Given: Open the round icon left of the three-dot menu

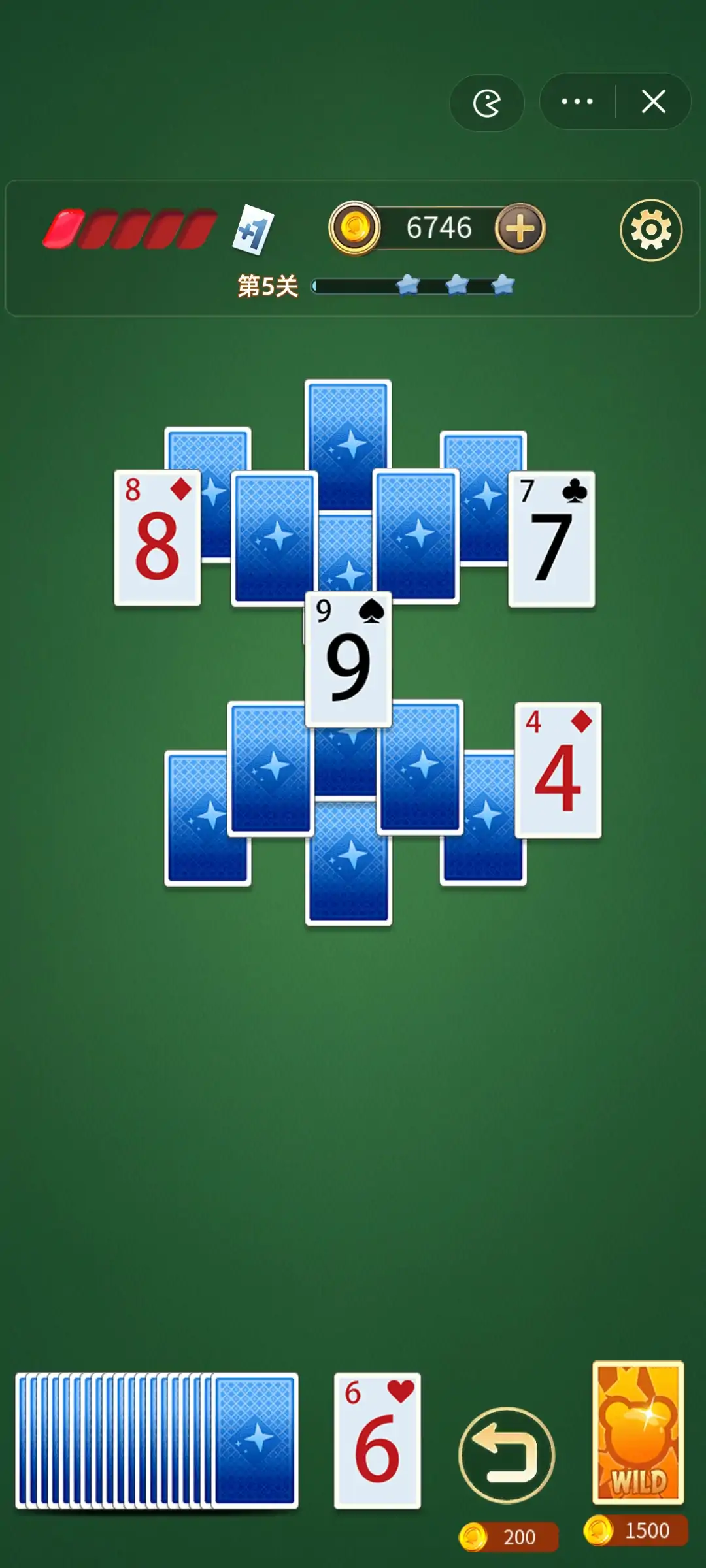Looking at the screenshot, I should [x=487, y=103].
